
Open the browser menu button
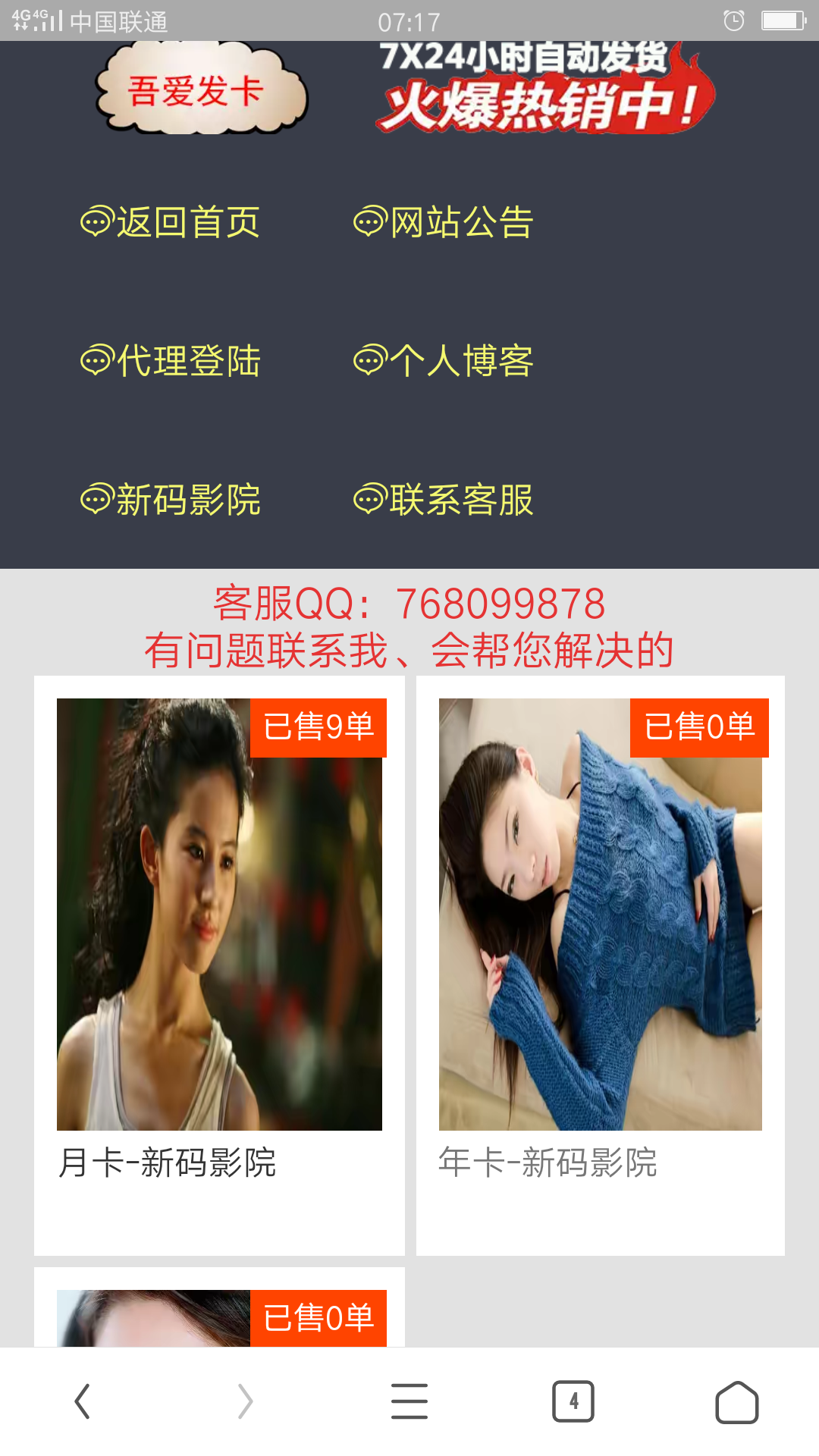(409, 1401)
